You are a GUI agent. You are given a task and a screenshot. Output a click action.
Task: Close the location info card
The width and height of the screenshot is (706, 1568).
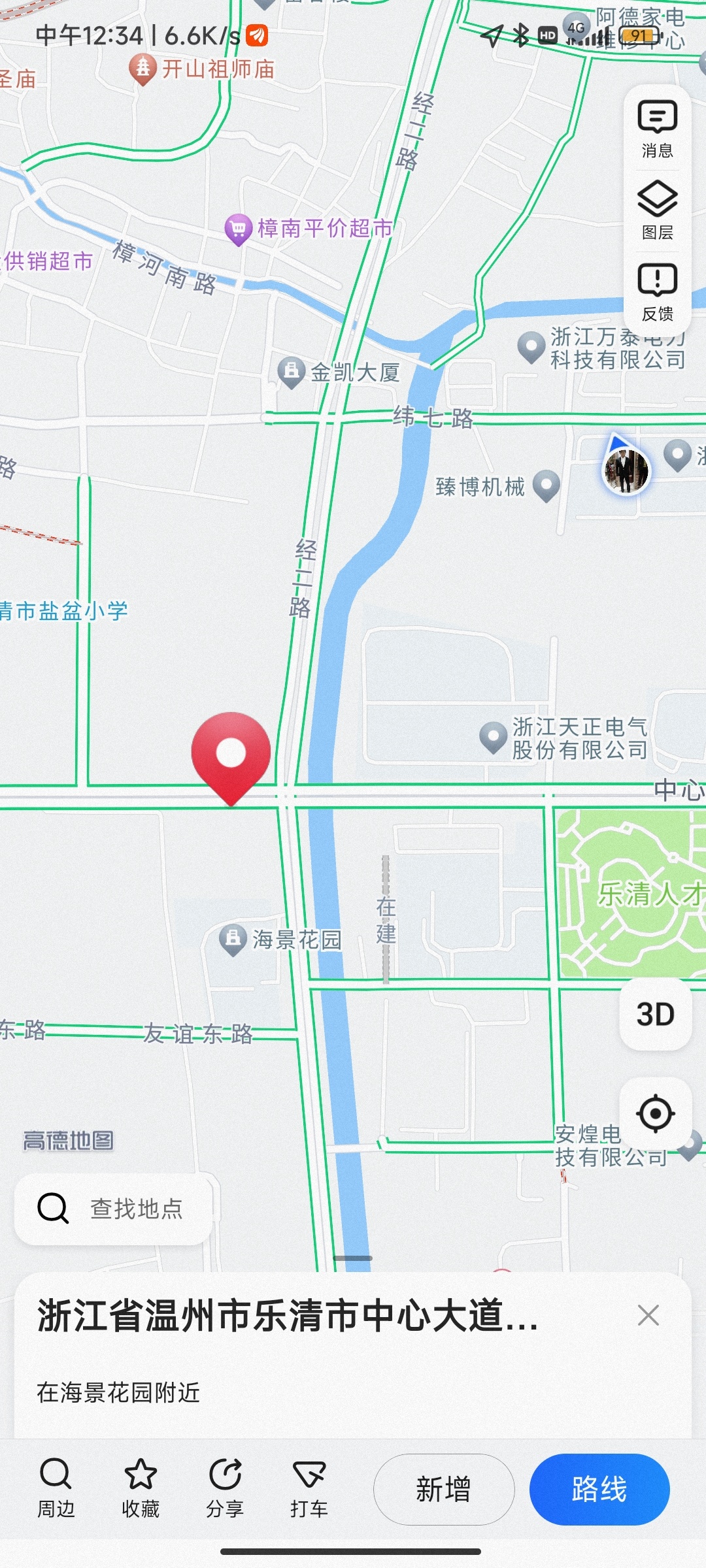(x=648, y=1315)
